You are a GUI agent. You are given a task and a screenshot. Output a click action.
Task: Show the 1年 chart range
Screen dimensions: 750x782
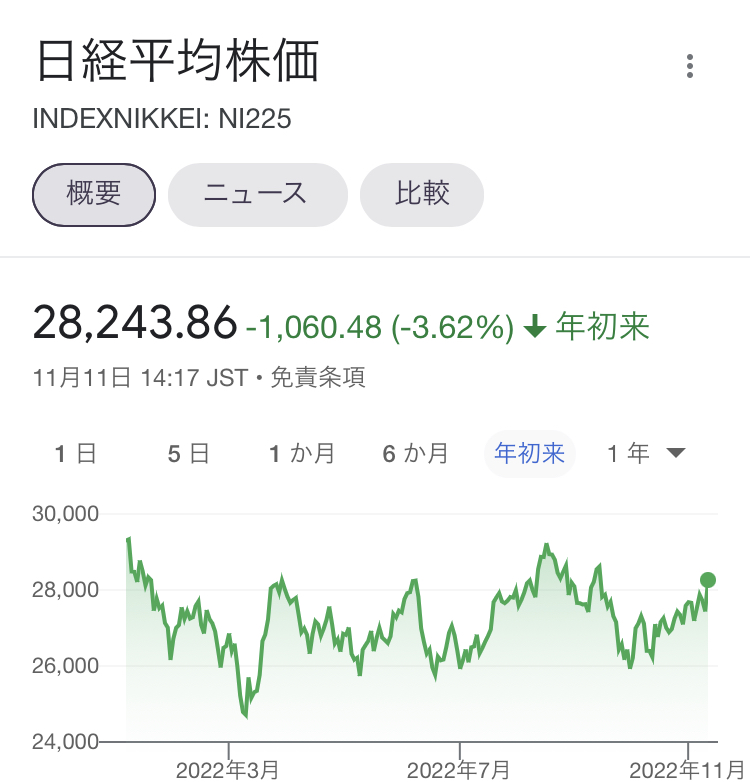click(x=628, y=454)
